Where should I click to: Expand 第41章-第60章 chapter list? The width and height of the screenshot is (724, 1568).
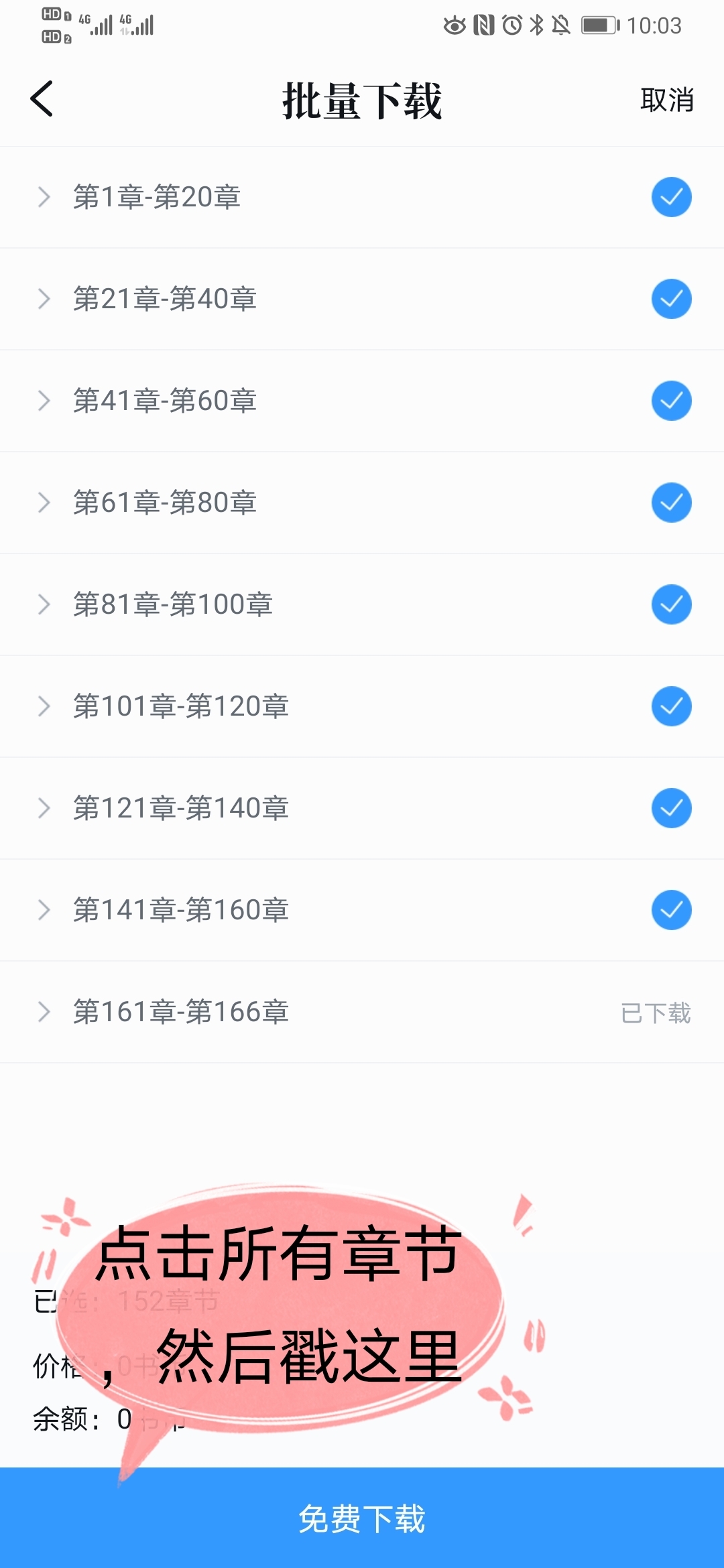[x=44, y=401]
